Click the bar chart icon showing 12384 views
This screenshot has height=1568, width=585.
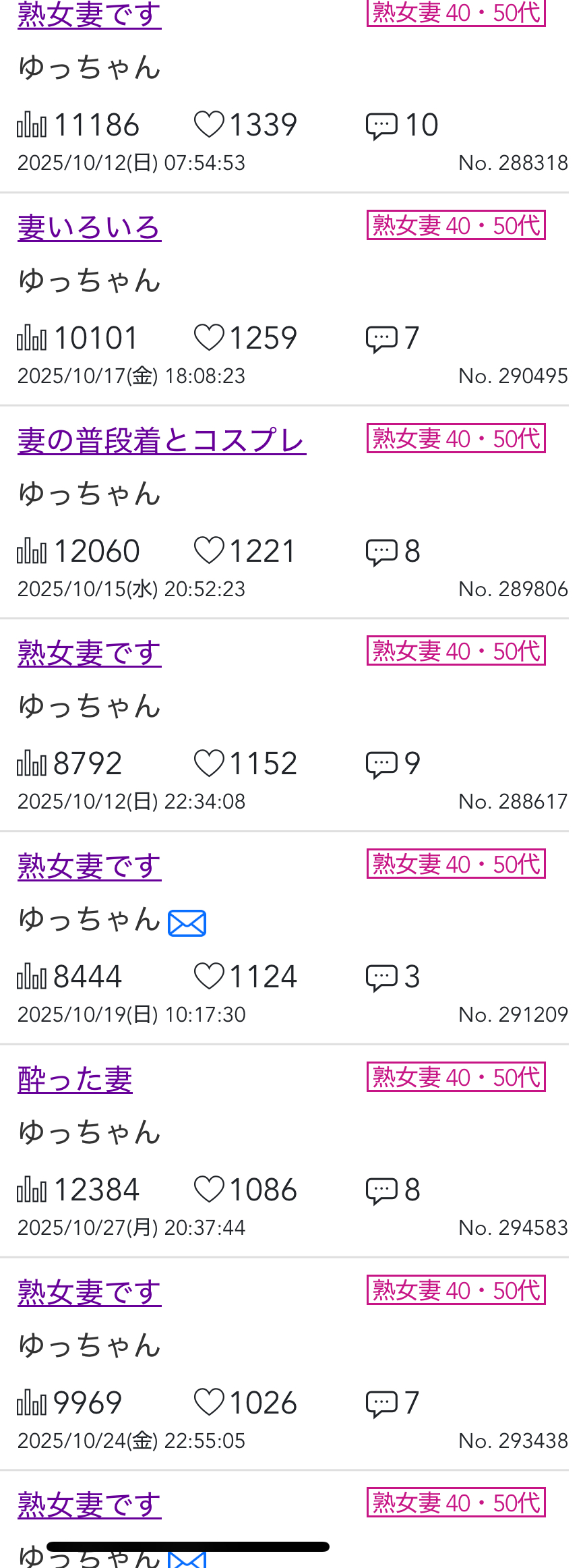click(x=30, y=1188)
